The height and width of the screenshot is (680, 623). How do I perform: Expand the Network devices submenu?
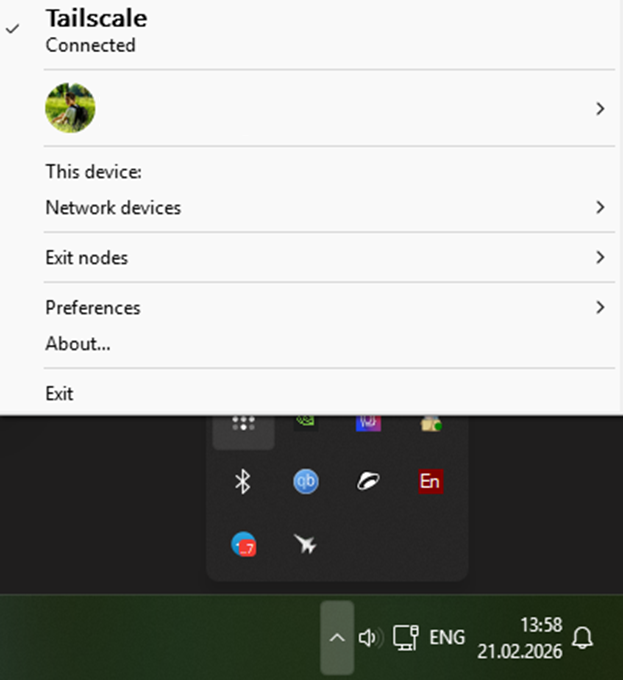(x=599, y=208)
